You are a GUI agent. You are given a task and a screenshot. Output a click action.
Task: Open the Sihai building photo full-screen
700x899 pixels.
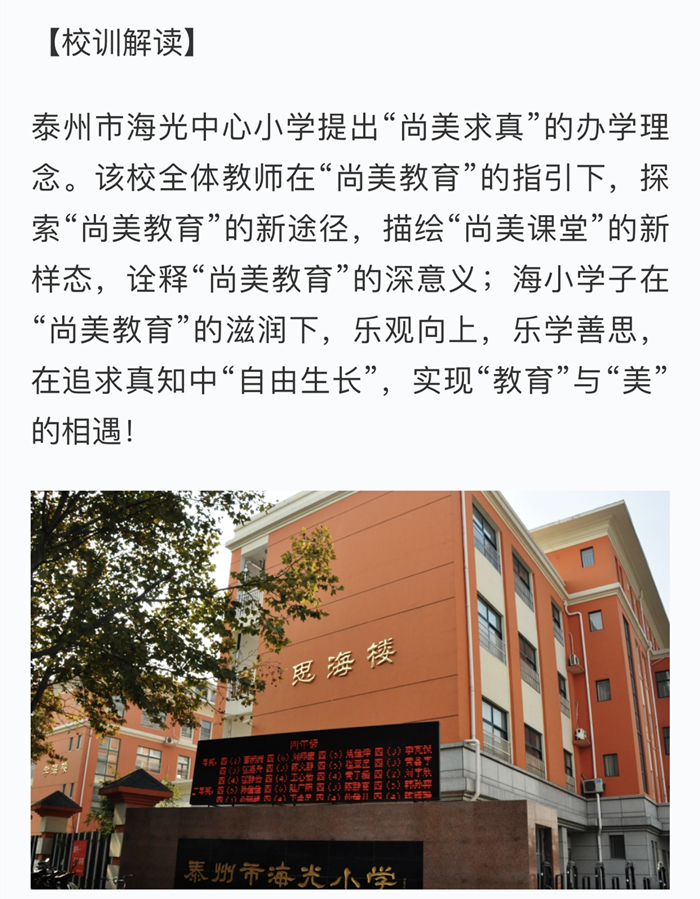(350, 688)
